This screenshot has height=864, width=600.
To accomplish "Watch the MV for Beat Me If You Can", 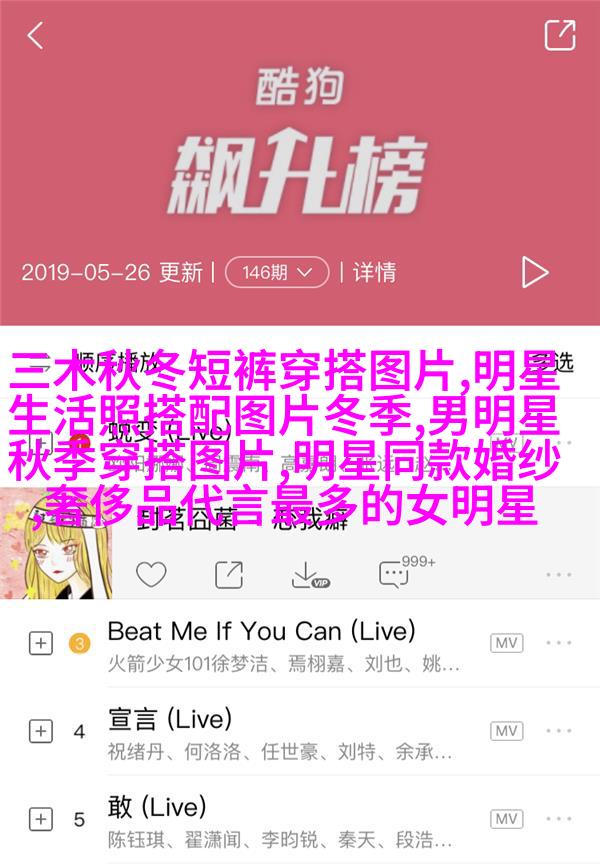I will coord(506,643).
